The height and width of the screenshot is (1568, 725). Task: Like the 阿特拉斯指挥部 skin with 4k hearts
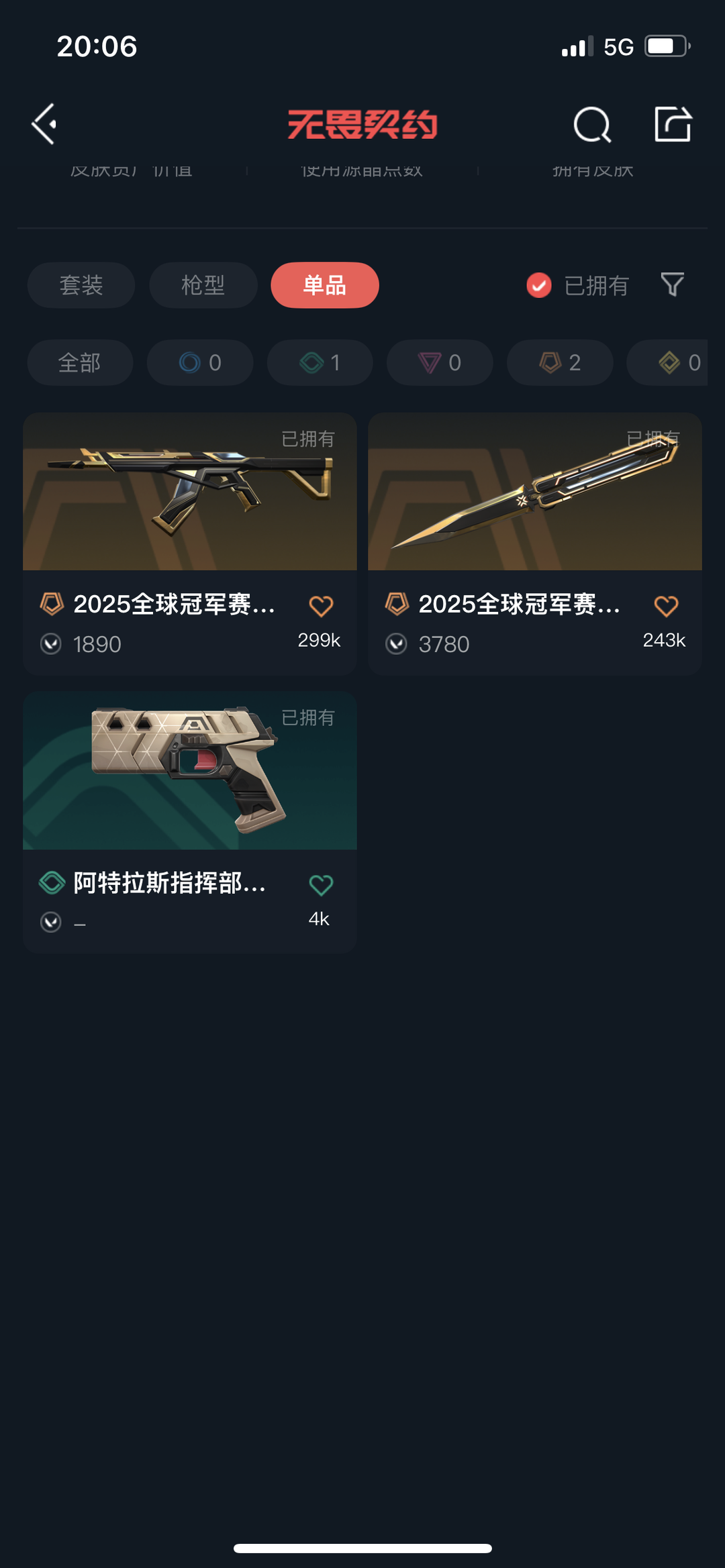click(321, 885)
